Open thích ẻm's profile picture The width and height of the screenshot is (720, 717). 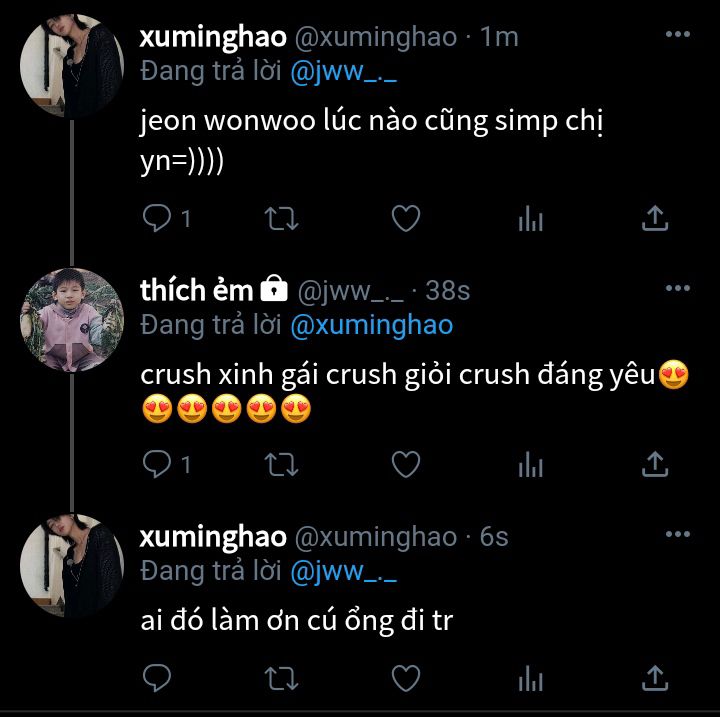coord(71,319)
